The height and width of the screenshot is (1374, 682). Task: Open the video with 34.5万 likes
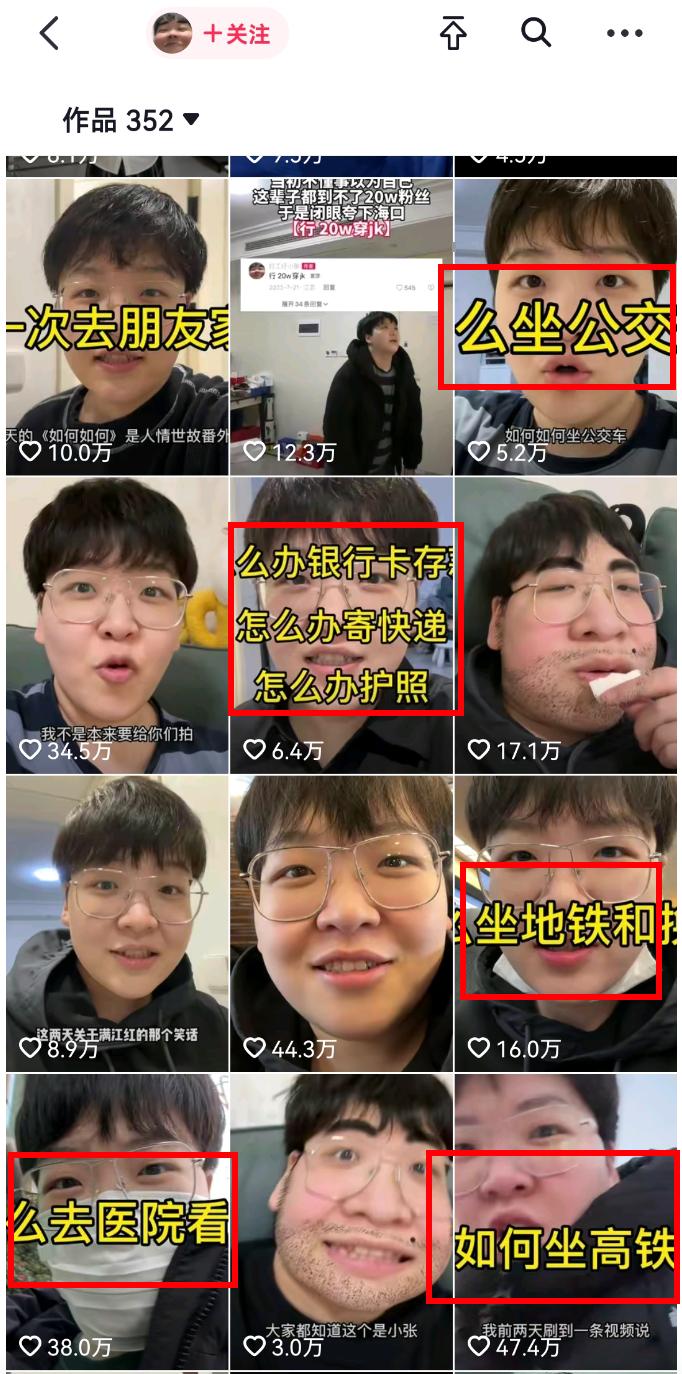(x=117, y=625)
